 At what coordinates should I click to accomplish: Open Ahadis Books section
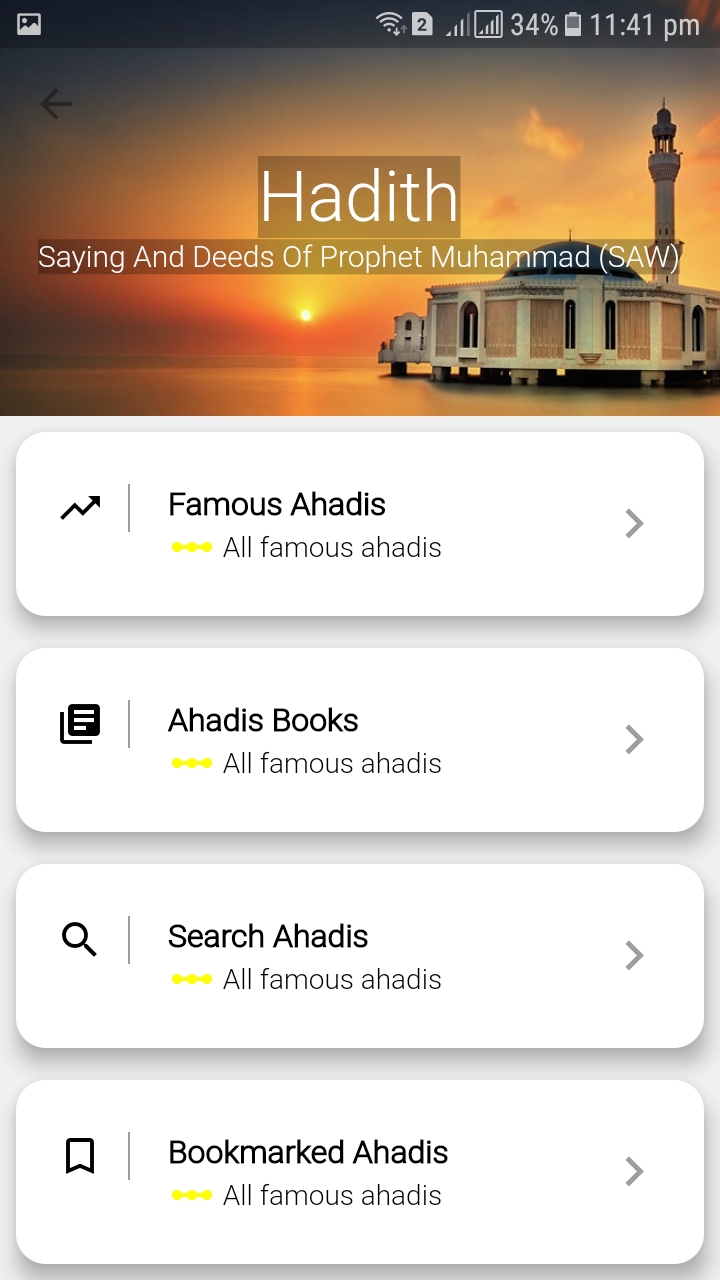point(360,740)
